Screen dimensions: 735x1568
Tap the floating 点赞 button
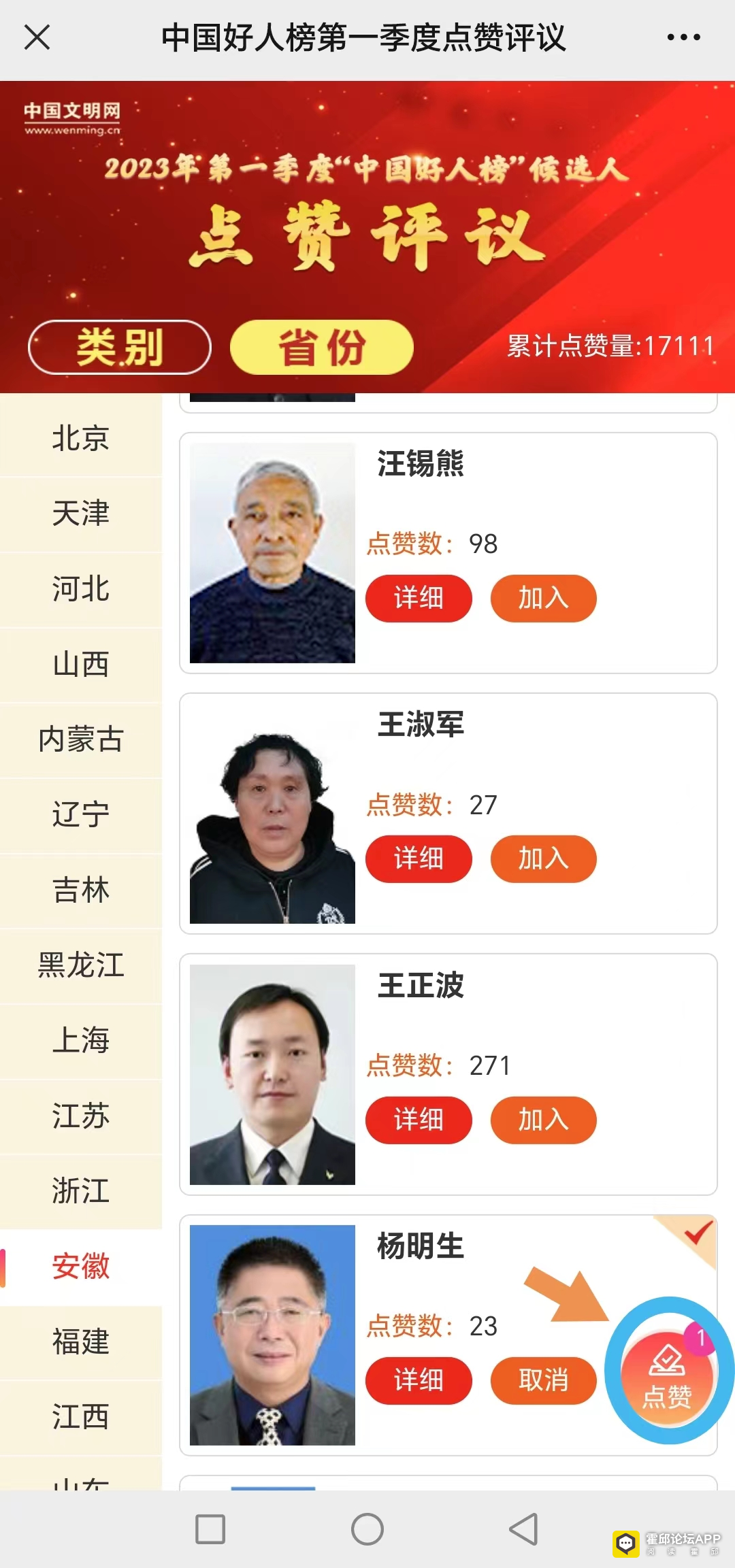[668, 1371]
